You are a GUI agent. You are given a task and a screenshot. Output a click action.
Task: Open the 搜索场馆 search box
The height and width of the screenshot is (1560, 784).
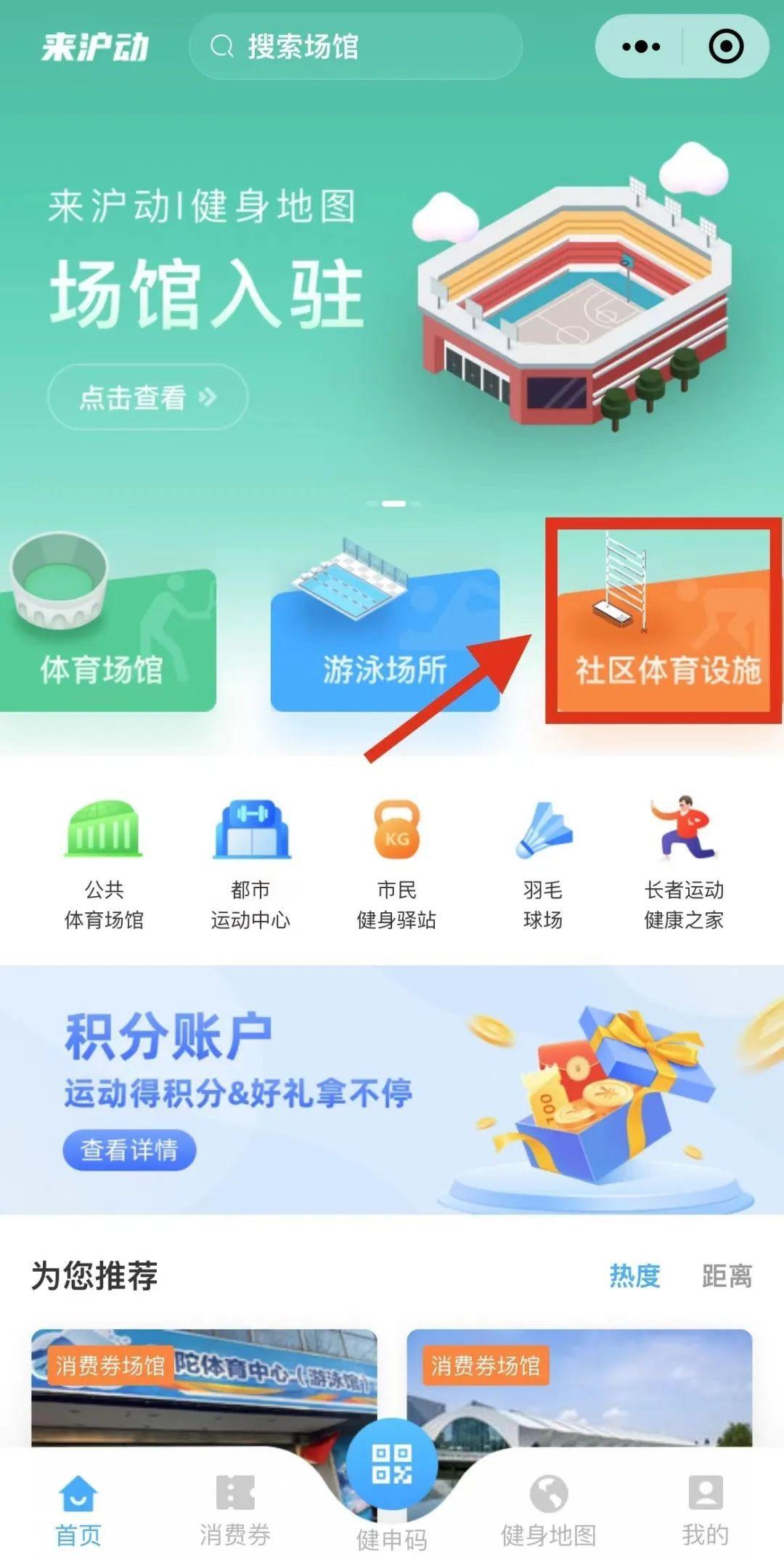pos(354,46)
